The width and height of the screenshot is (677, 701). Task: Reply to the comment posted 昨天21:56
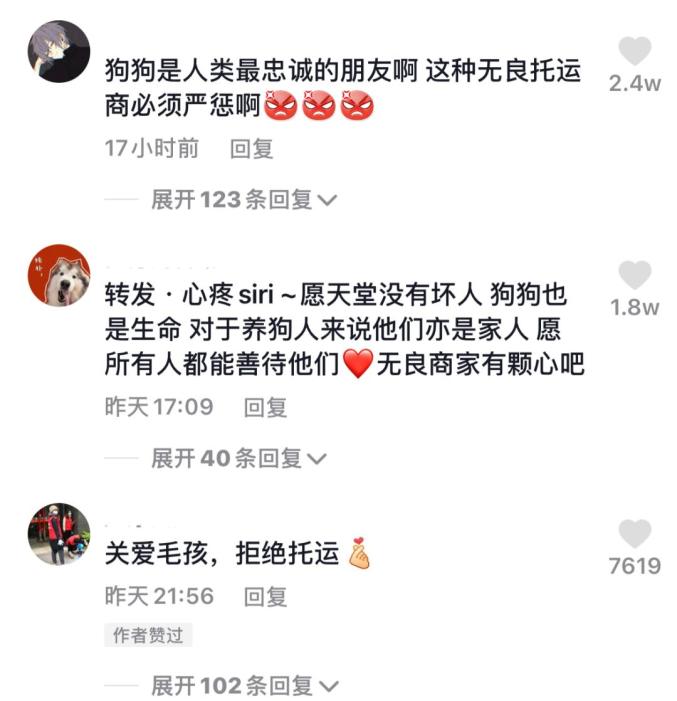pos(265,596)
